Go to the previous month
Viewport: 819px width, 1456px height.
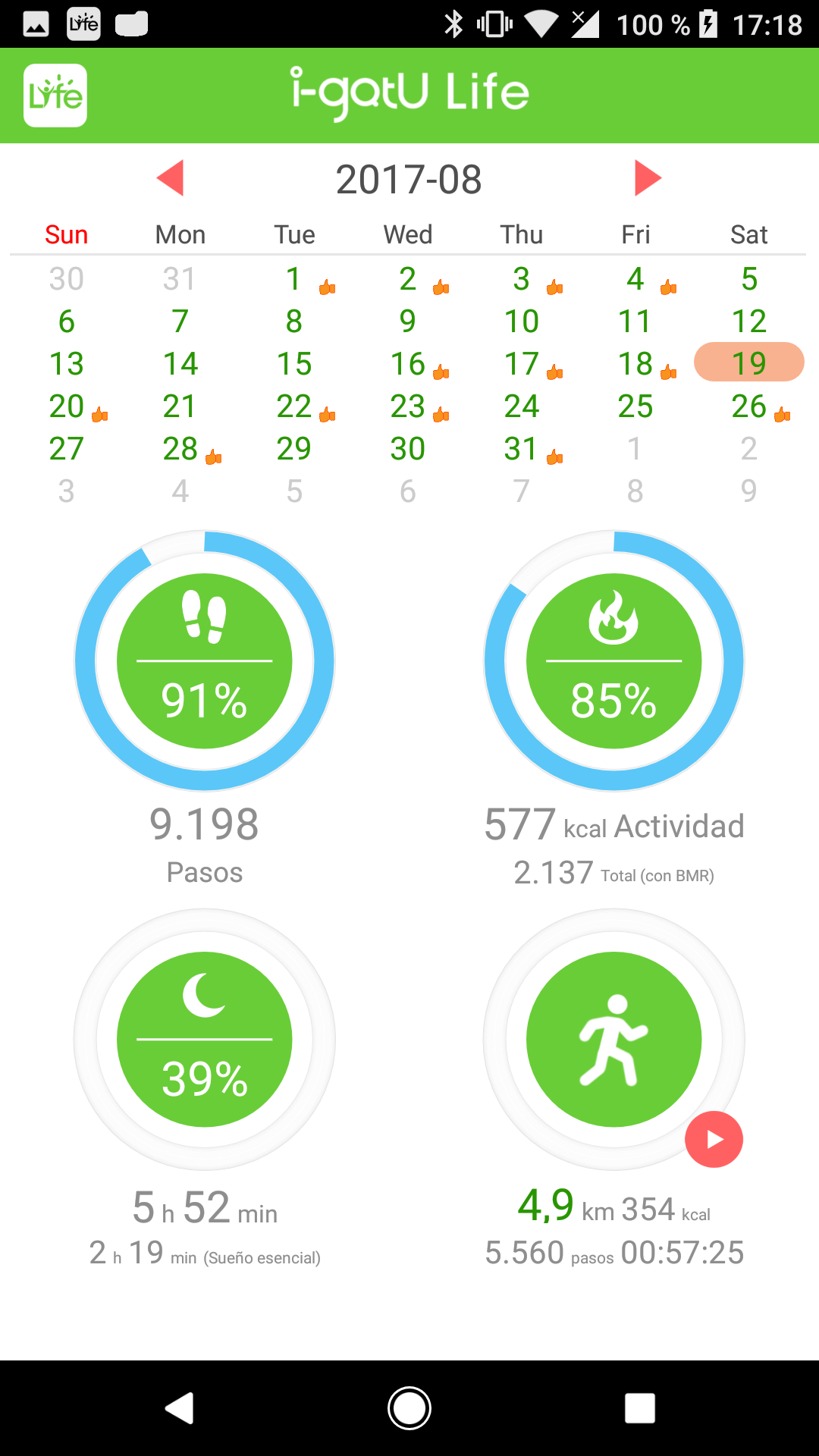[171, 178]
